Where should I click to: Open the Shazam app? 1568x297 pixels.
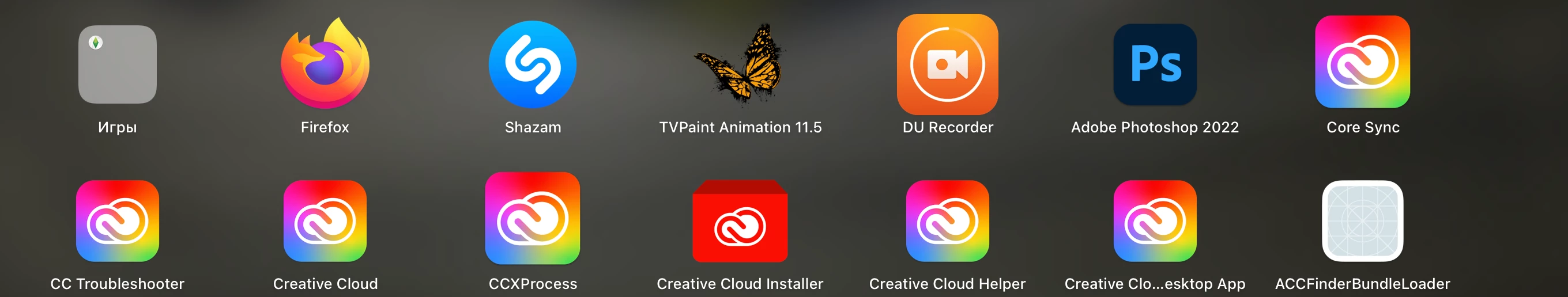click(x=533, y=64)
